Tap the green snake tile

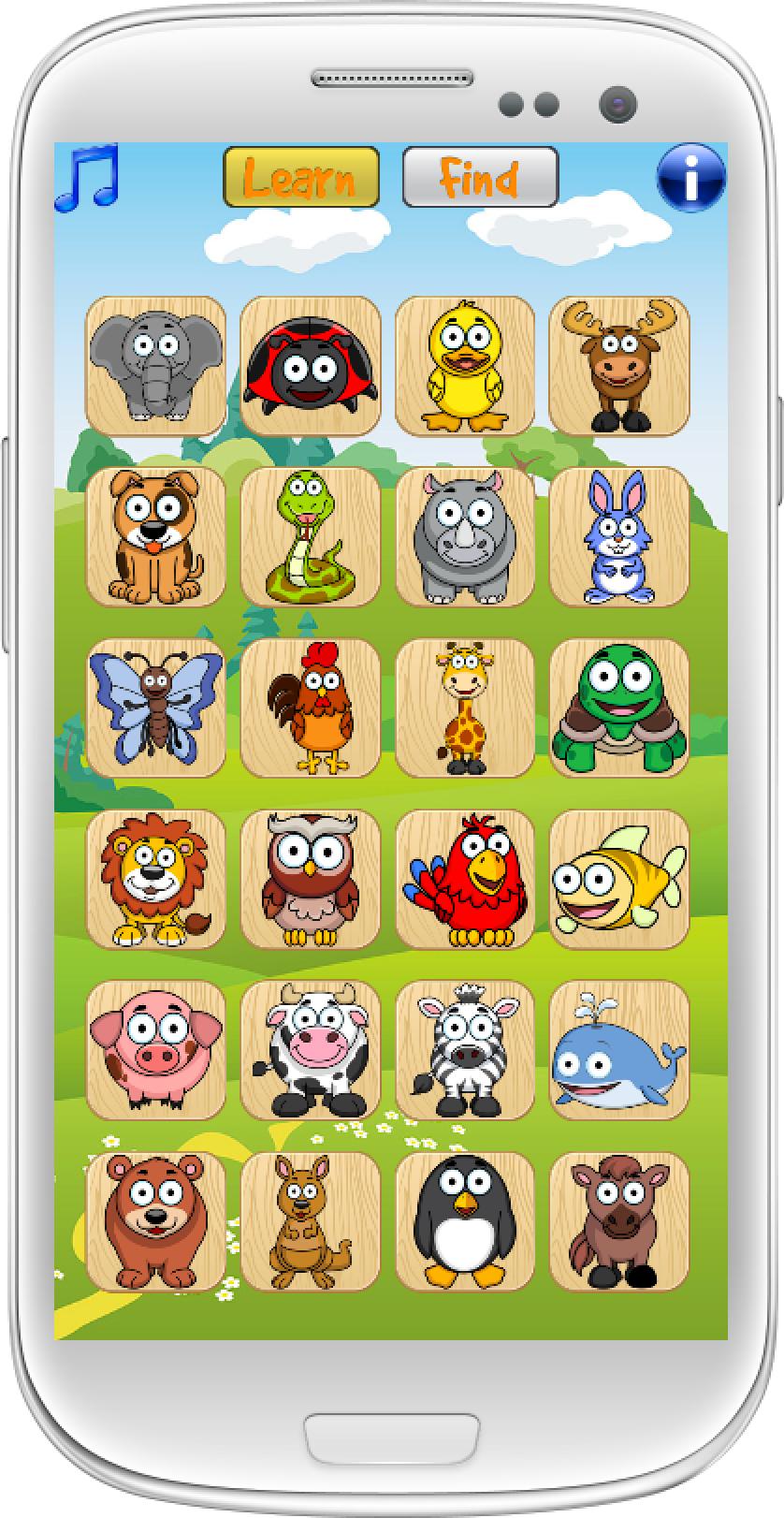coord(311,536)
